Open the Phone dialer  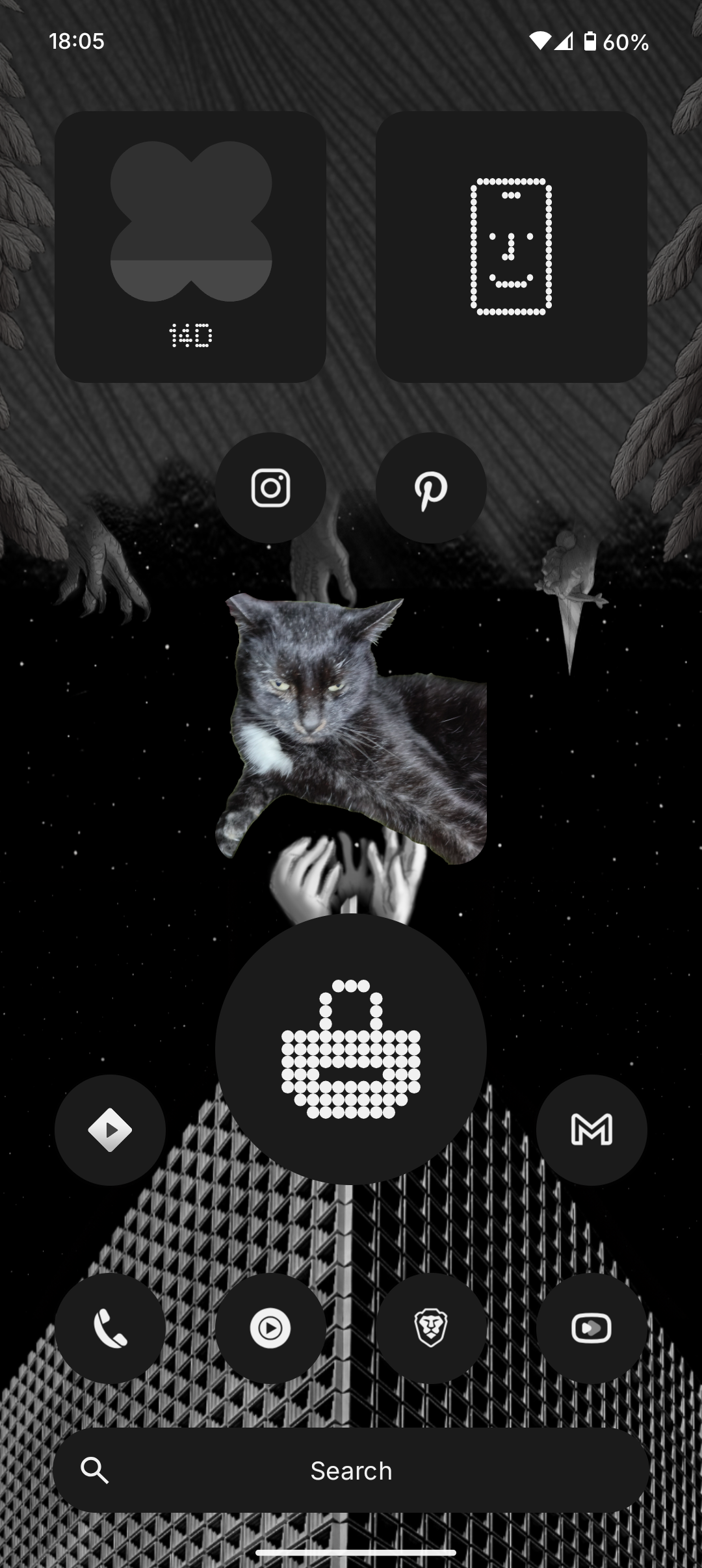click(110, 1328)
